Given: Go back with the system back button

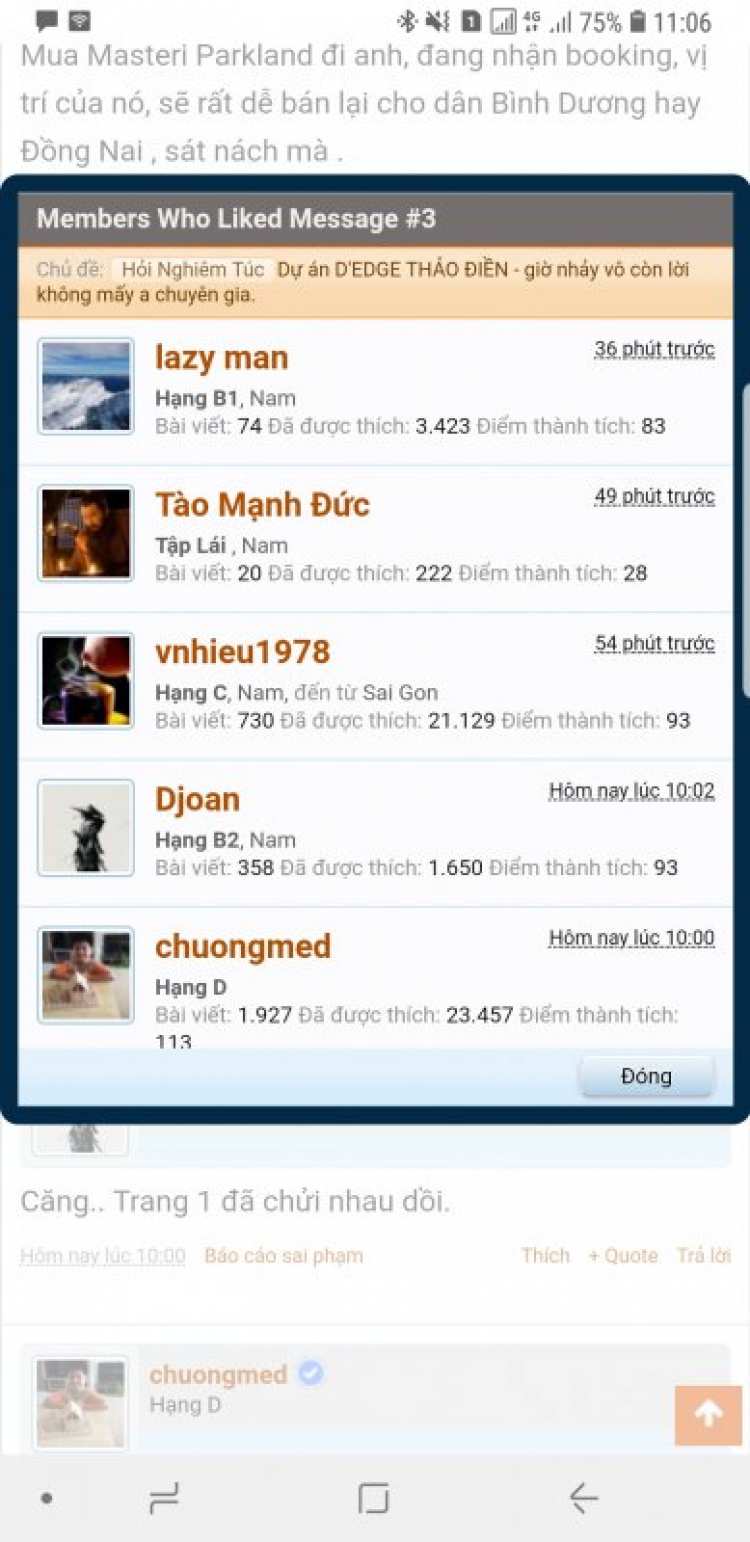Looking at the screenshot, I should tap(583, 1498).
